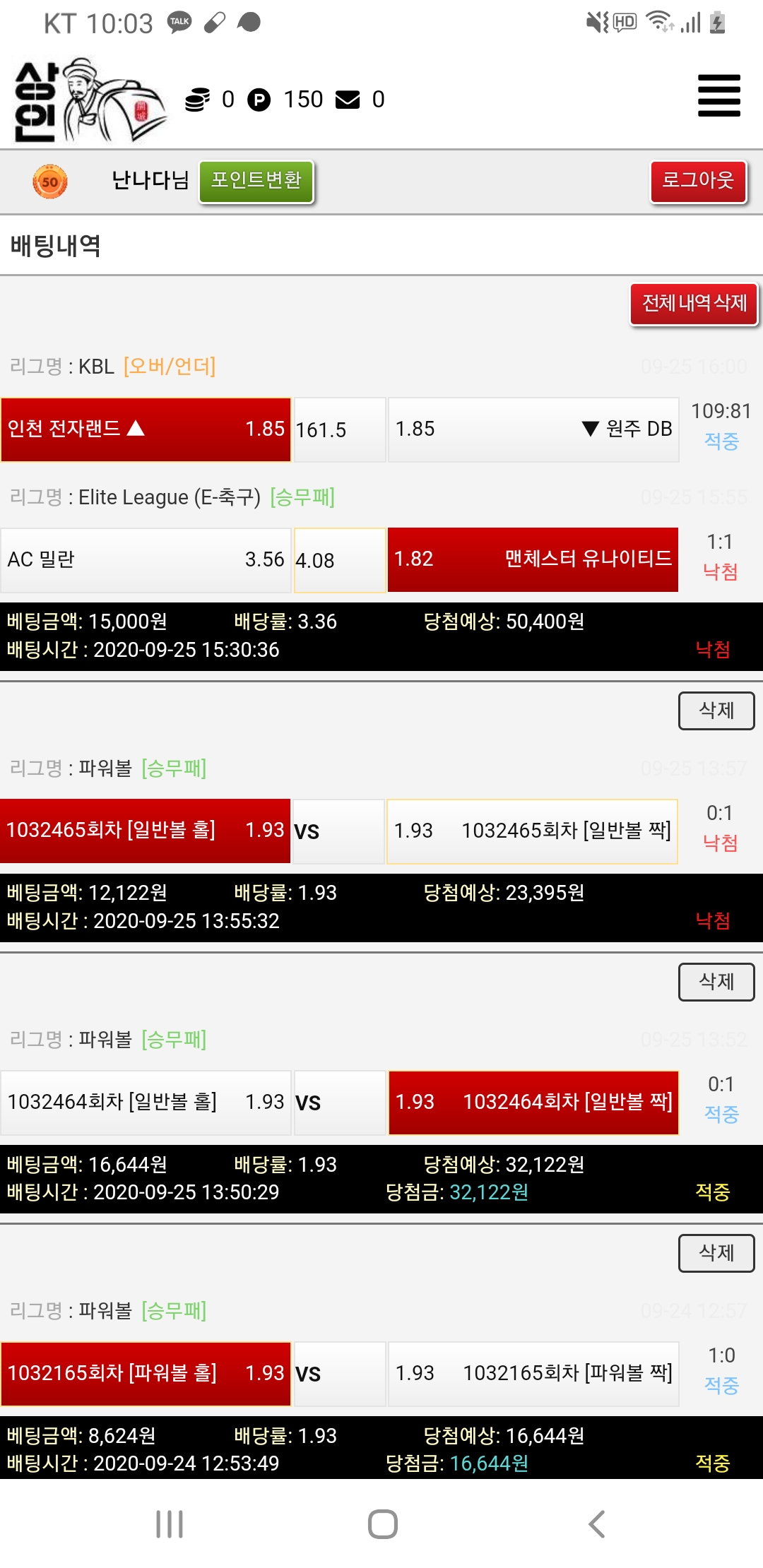Open recent apps from navigation bar

click(170, 1524)
